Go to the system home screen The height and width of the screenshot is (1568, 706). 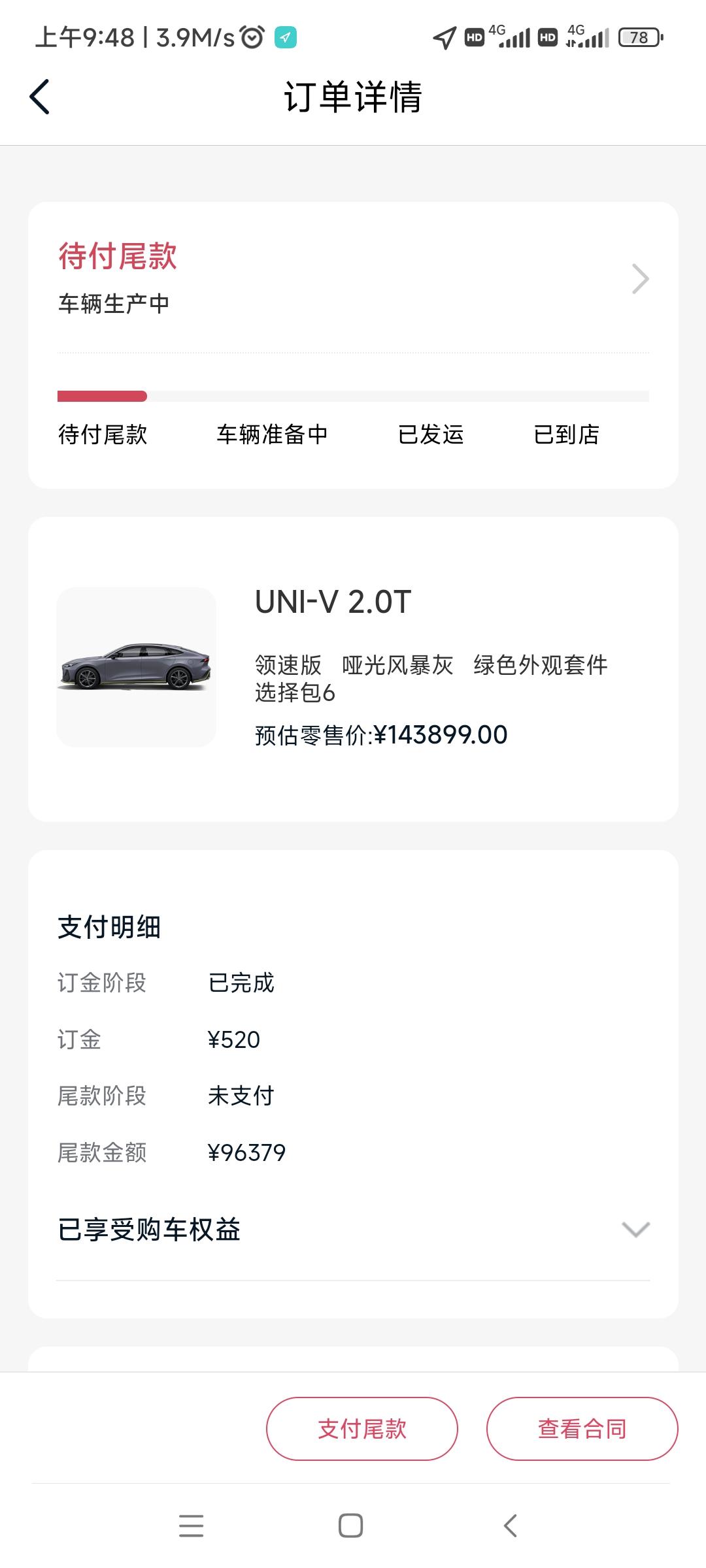pyautogui.click(x=350, y=1526)
